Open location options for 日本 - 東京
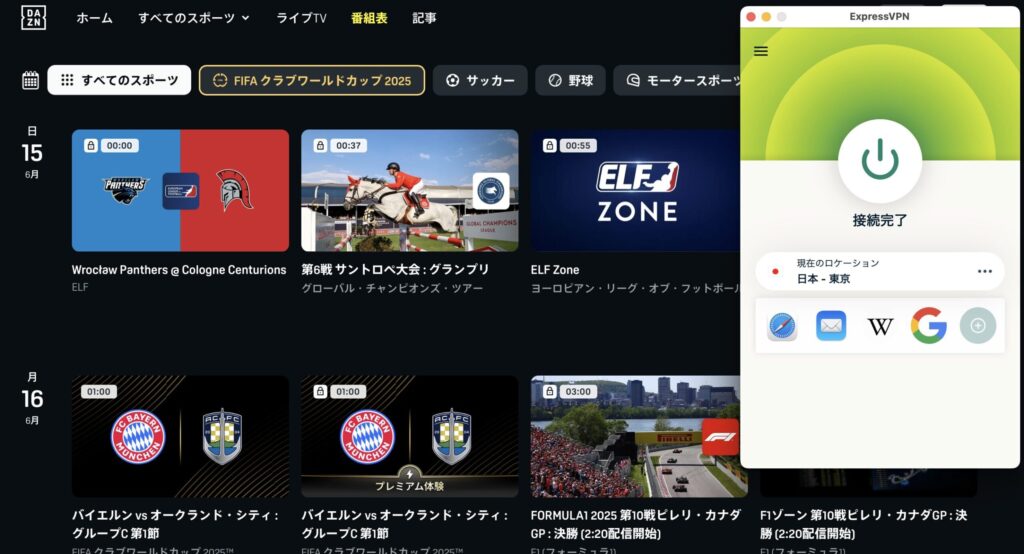 point(984,271)
